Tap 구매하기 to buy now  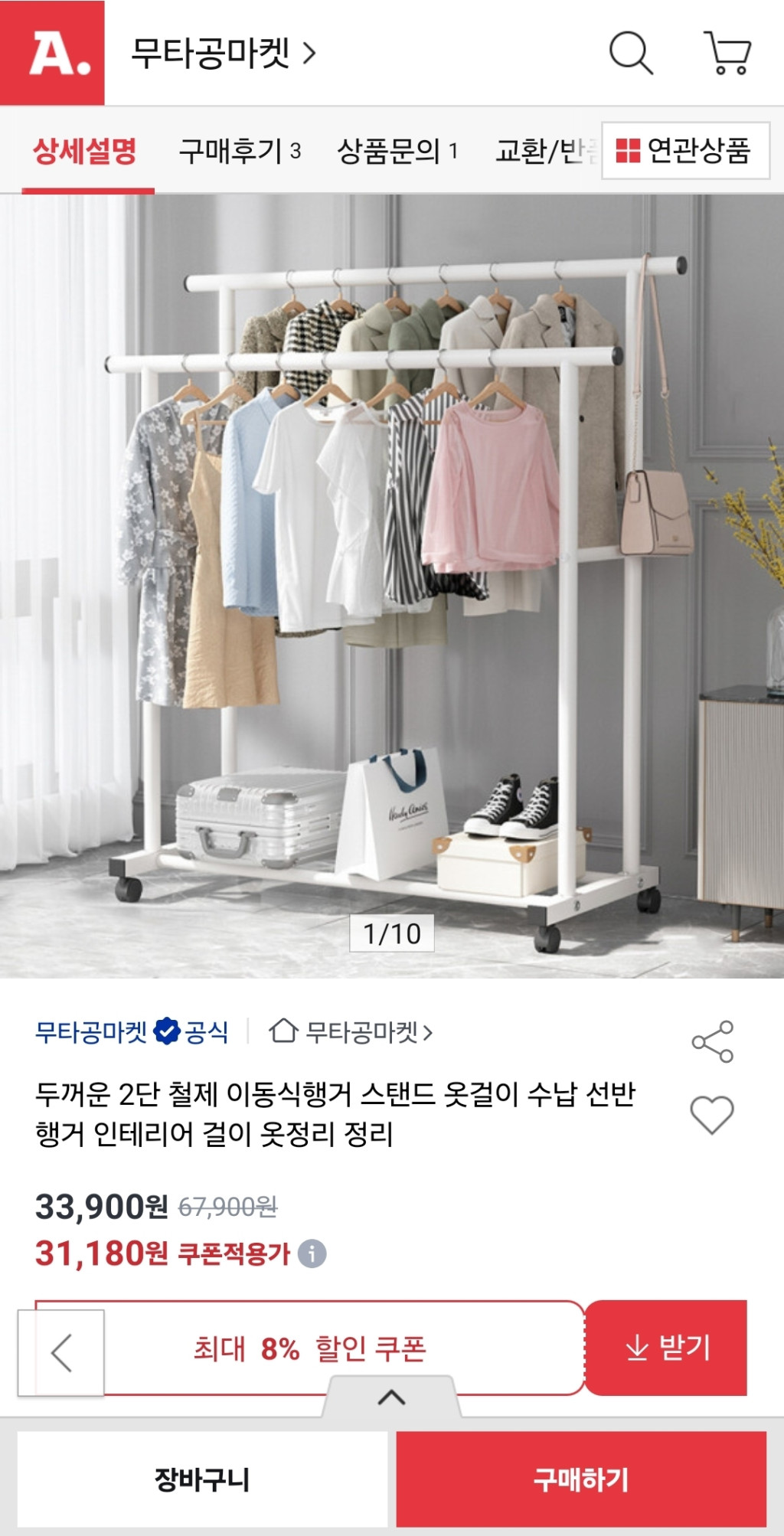coord(581,1479)
